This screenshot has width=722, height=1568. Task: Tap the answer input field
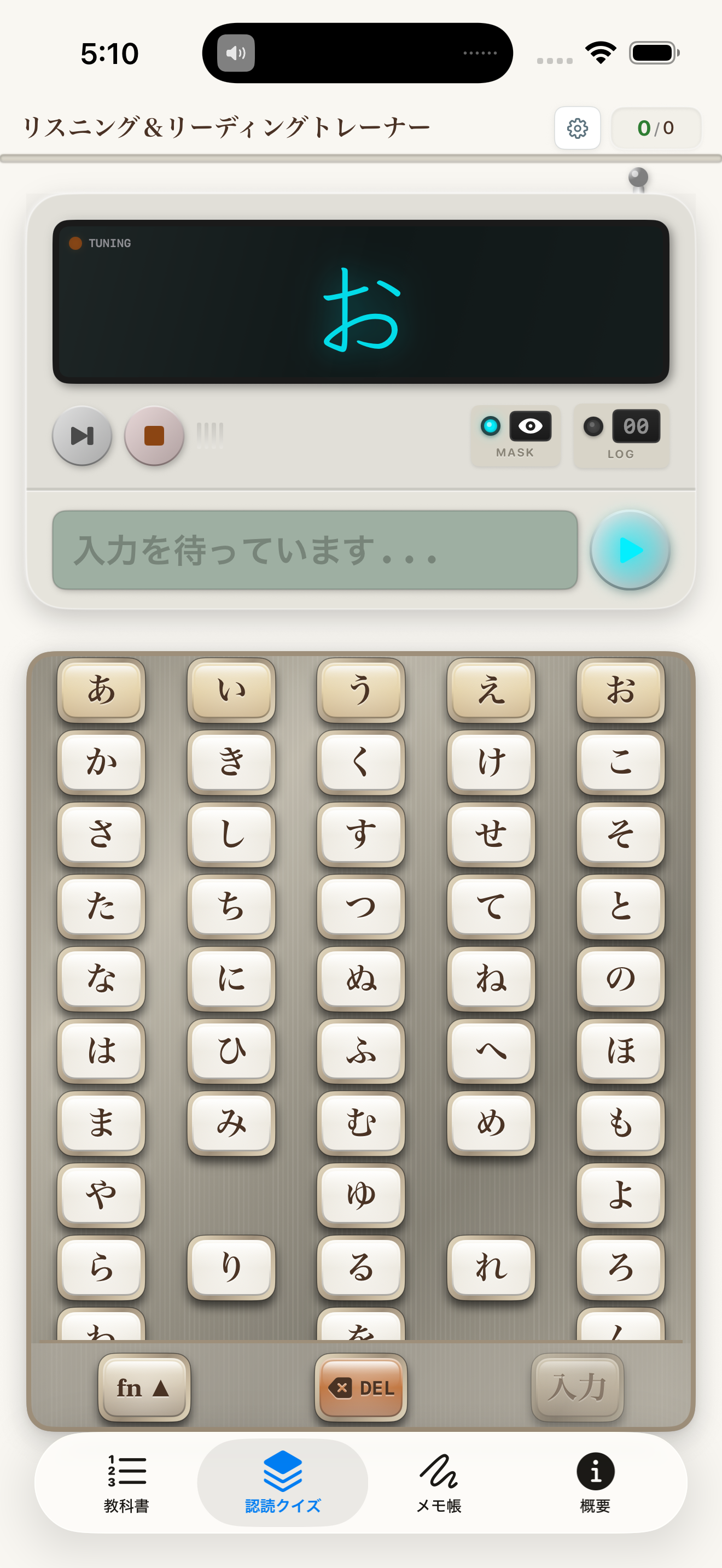(x=315, y=549)
